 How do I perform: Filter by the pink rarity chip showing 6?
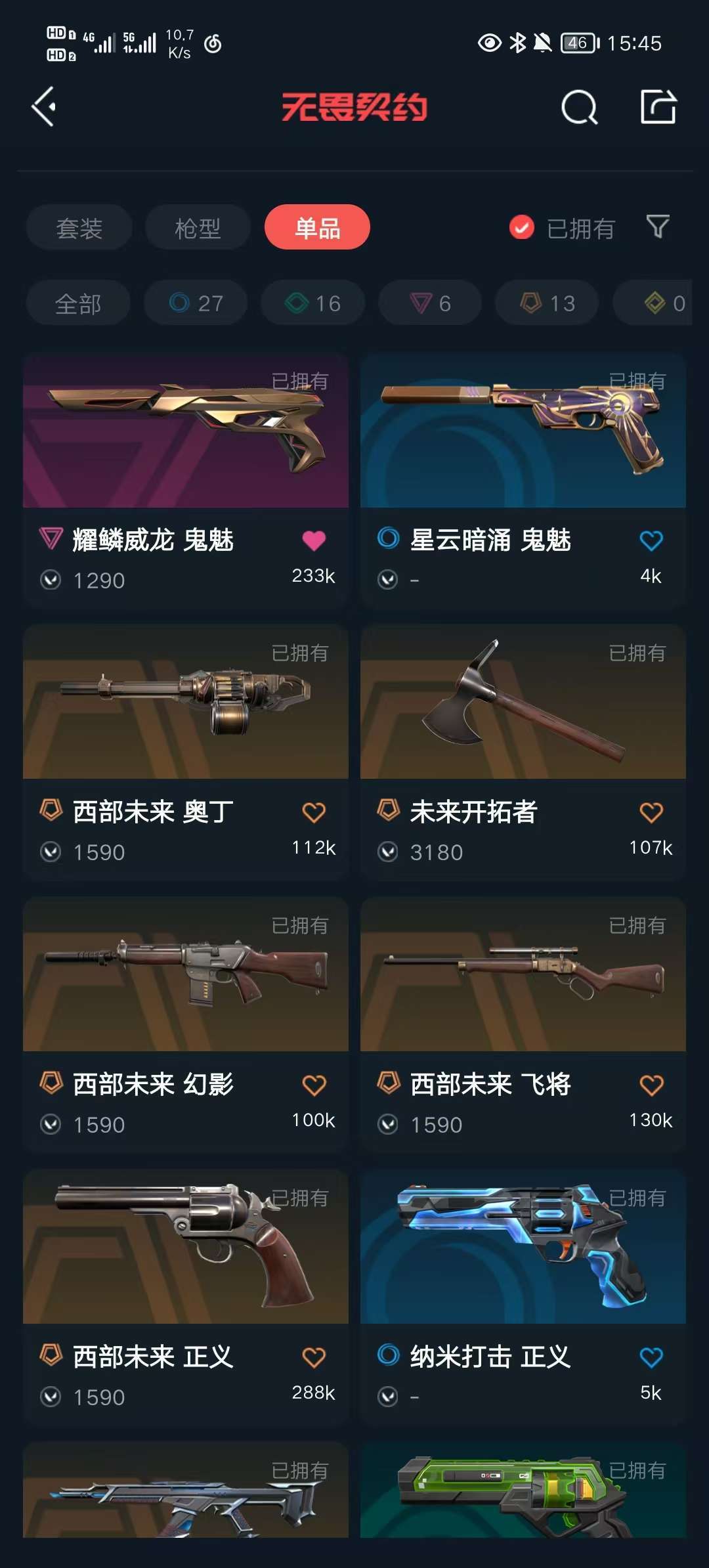[430, 303]
